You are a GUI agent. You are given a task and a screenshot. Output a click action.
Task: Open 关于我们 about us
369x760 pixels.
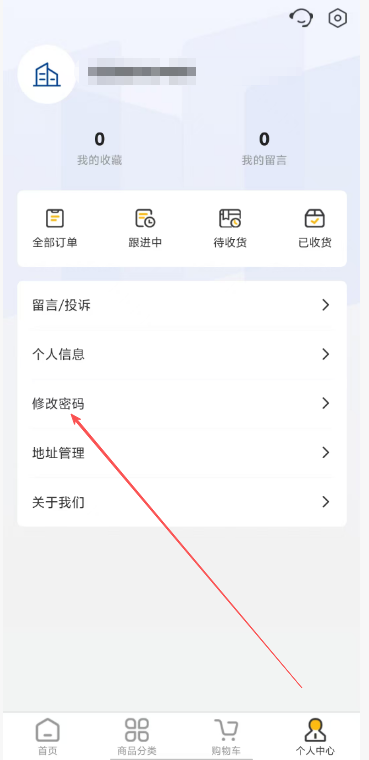182,502
